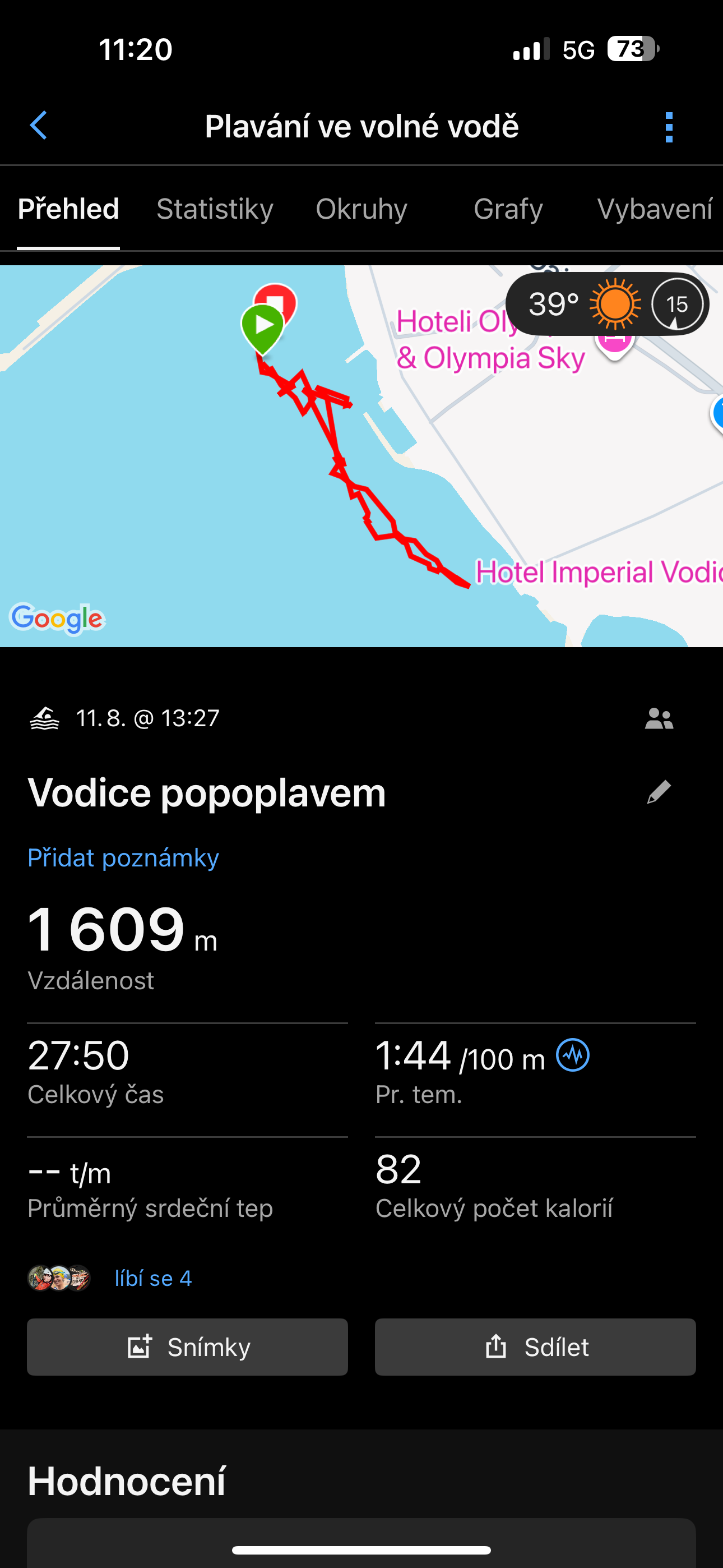Image resolution: width=723 pixels, height=1568 pixels.
Task: Share activity with Sdílet button
Action: [535, 1347]
